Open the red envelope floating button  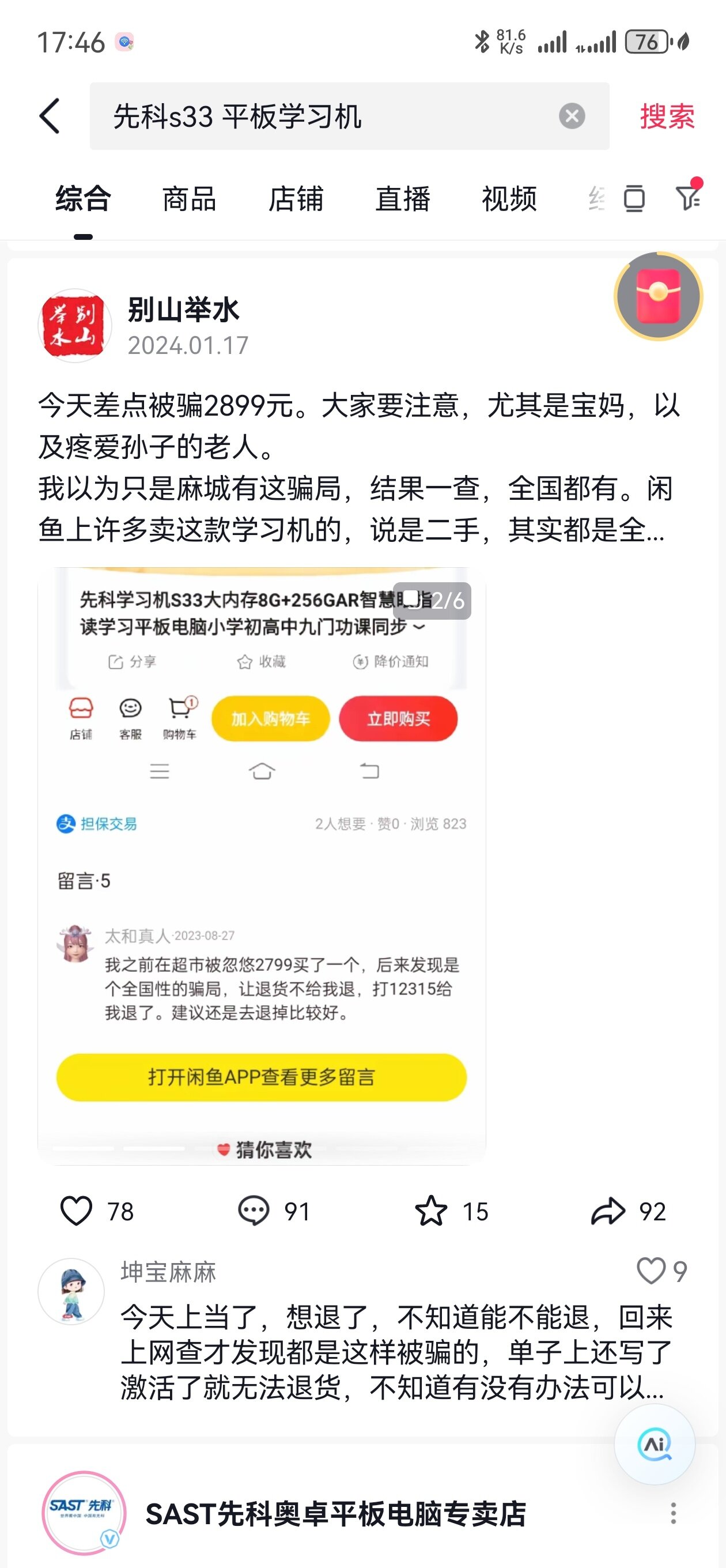coord(659,296)
